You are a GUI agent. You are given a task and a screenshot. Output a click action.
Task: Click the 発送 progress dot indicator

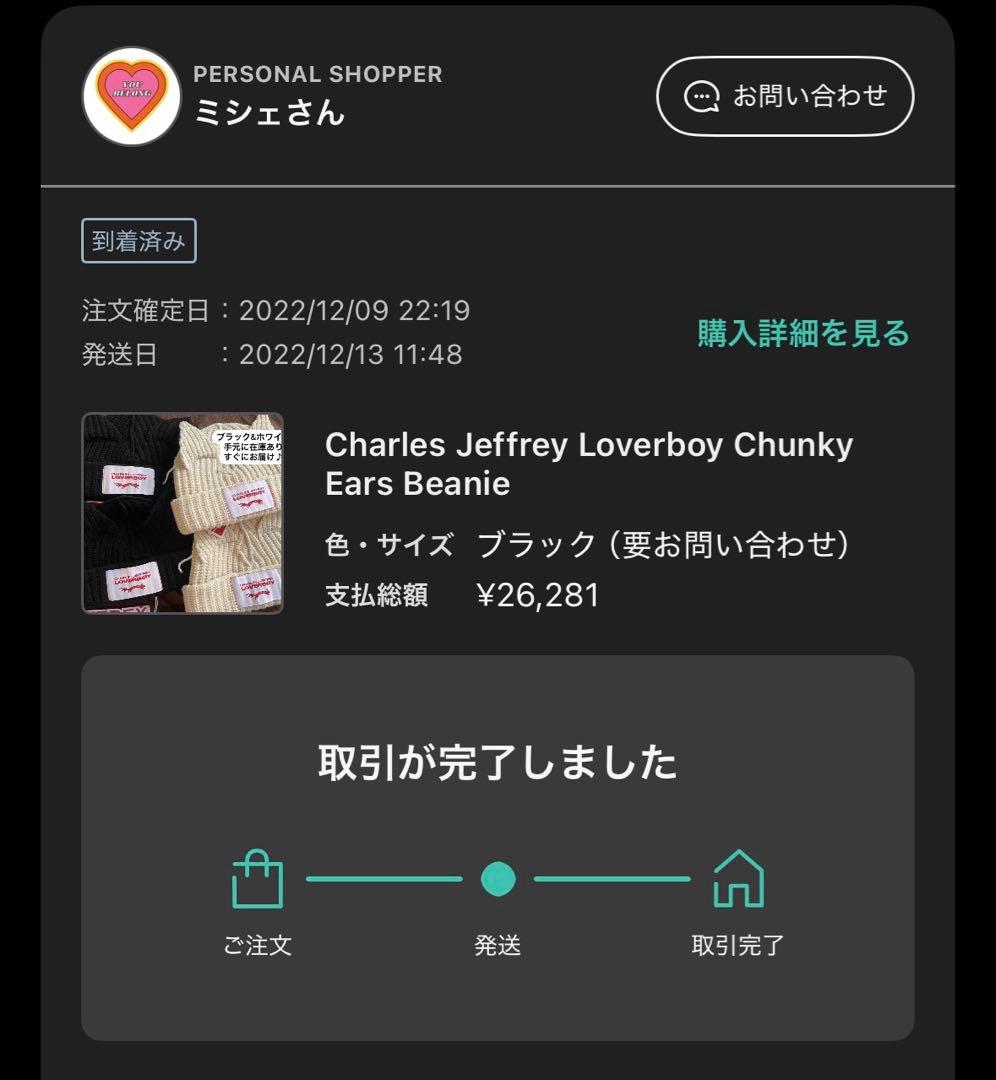coord(499,881)
